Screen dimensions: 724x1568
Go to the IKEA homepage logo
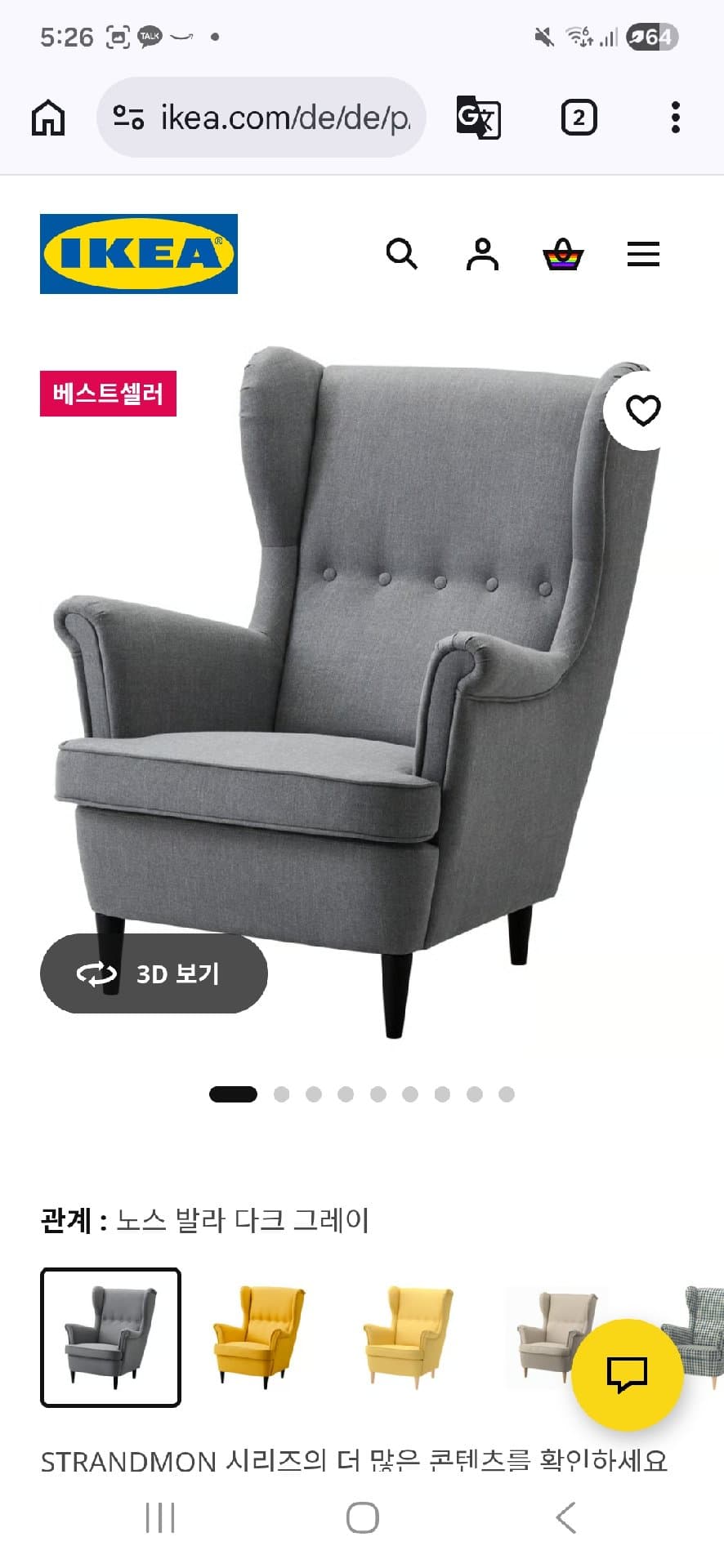coord(139,254)
